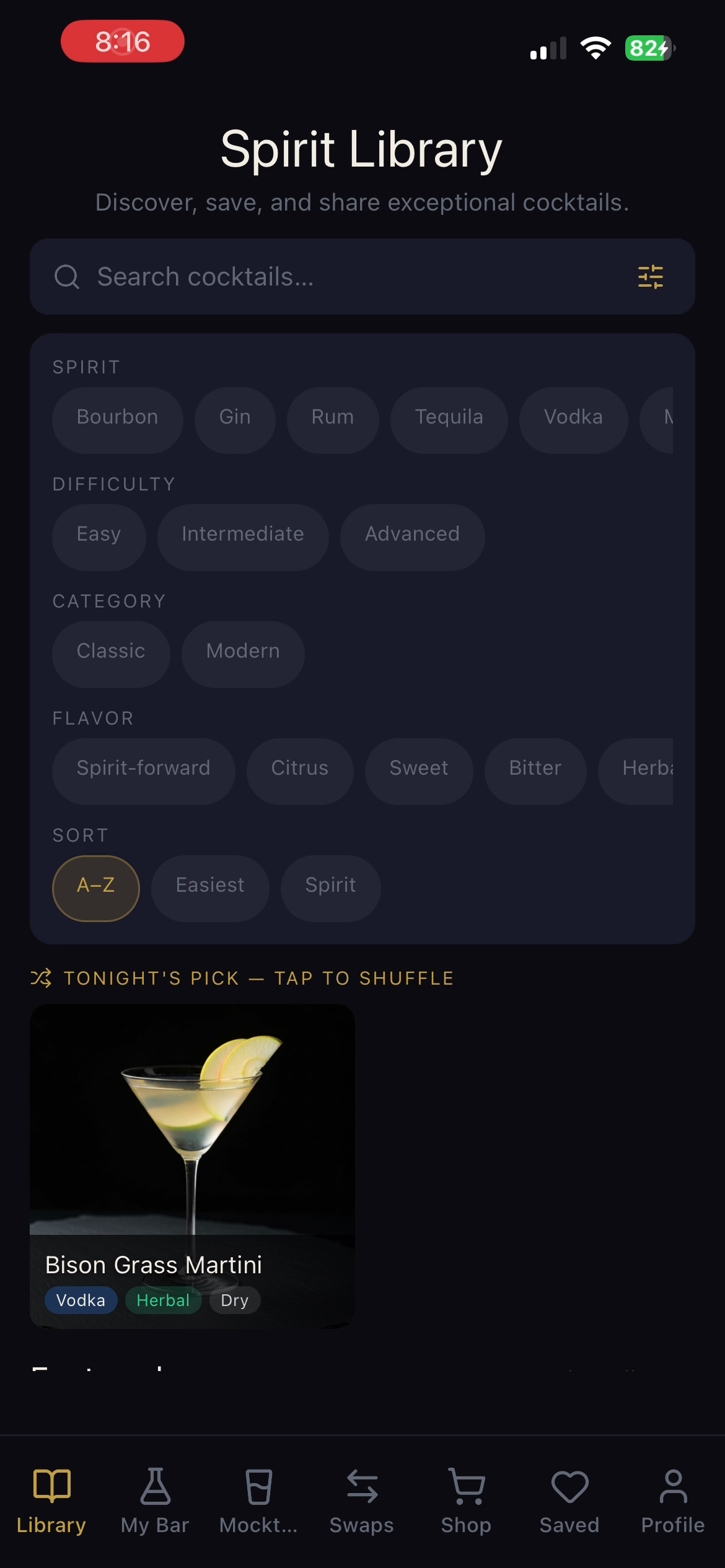The width and height of the screenshot is (725, 1568).
Task: Focus the Search cocktails field
Action: pos(347,277)
